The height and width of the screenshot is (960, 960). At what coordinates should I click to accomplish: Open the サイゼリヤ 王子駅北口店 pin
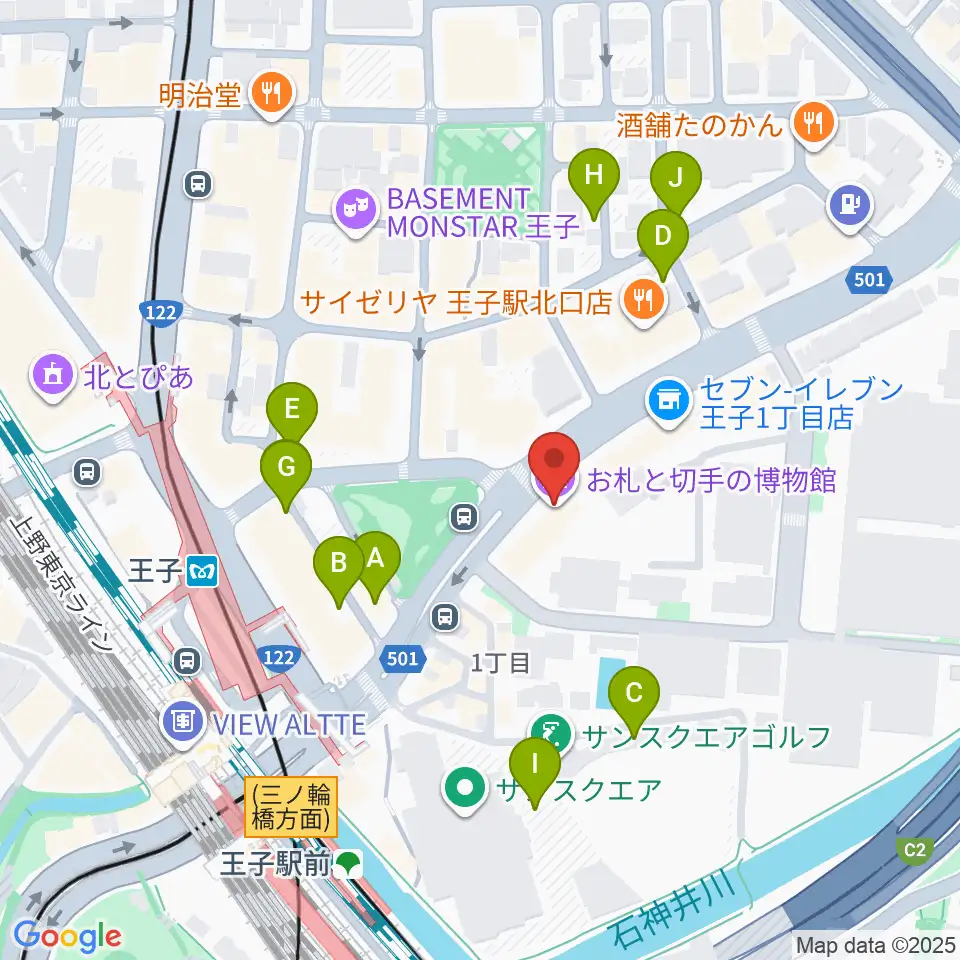[643, 302]
